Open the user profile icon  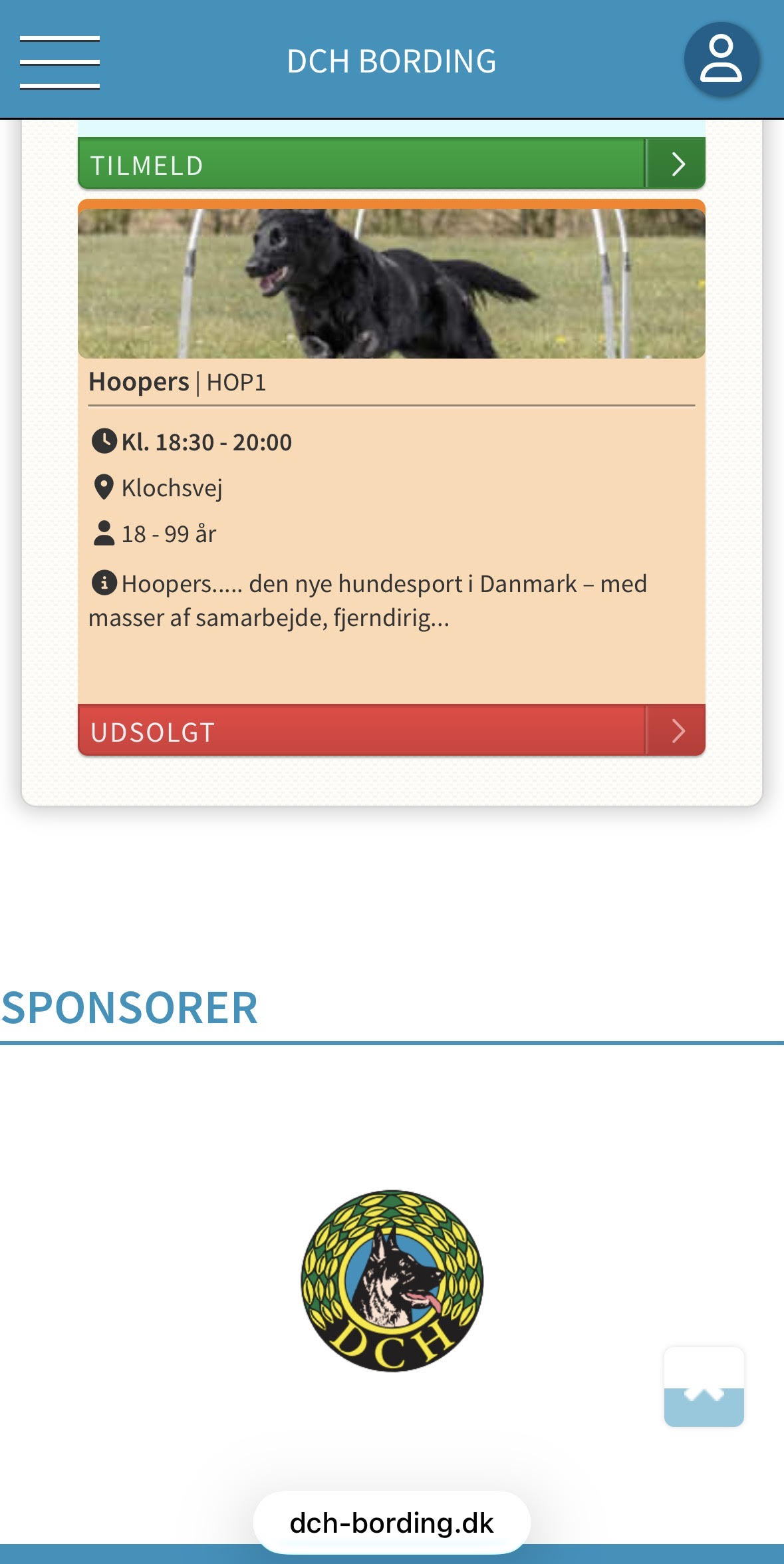(721, 60)
